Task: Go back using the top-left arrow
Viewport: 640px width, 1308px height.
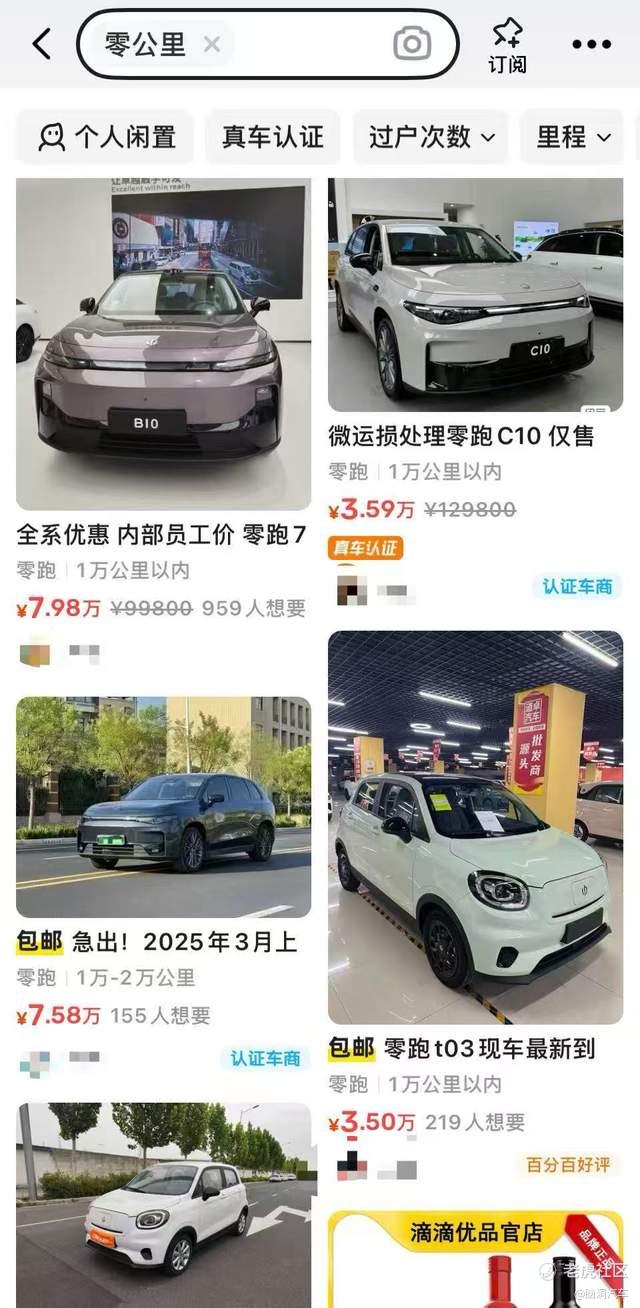Action: 41,44
